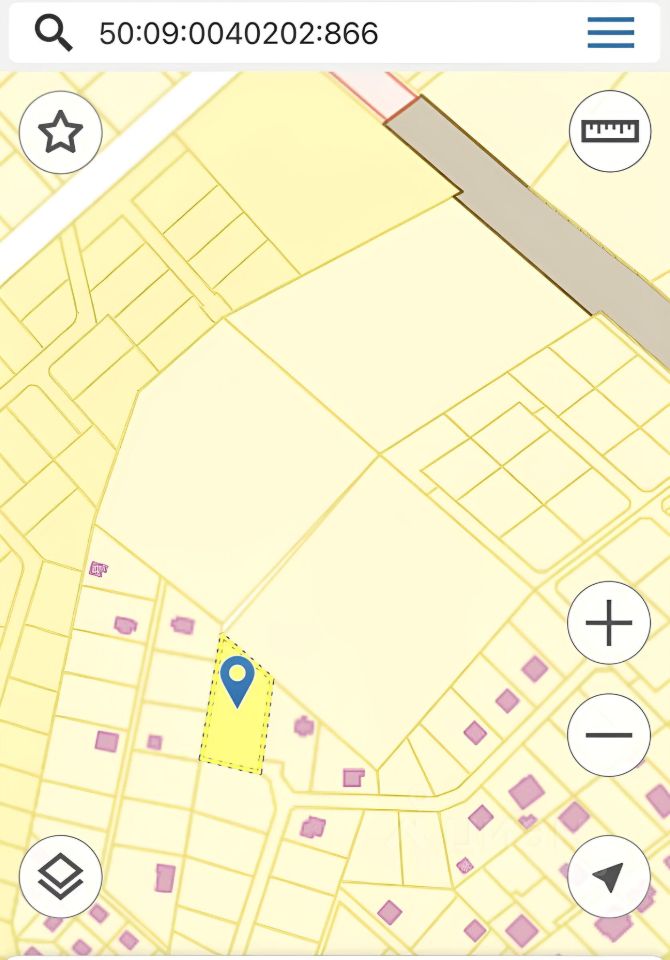Screen dimensions: 670x960
Task: Center the map on my location
Action: point(608,877)
